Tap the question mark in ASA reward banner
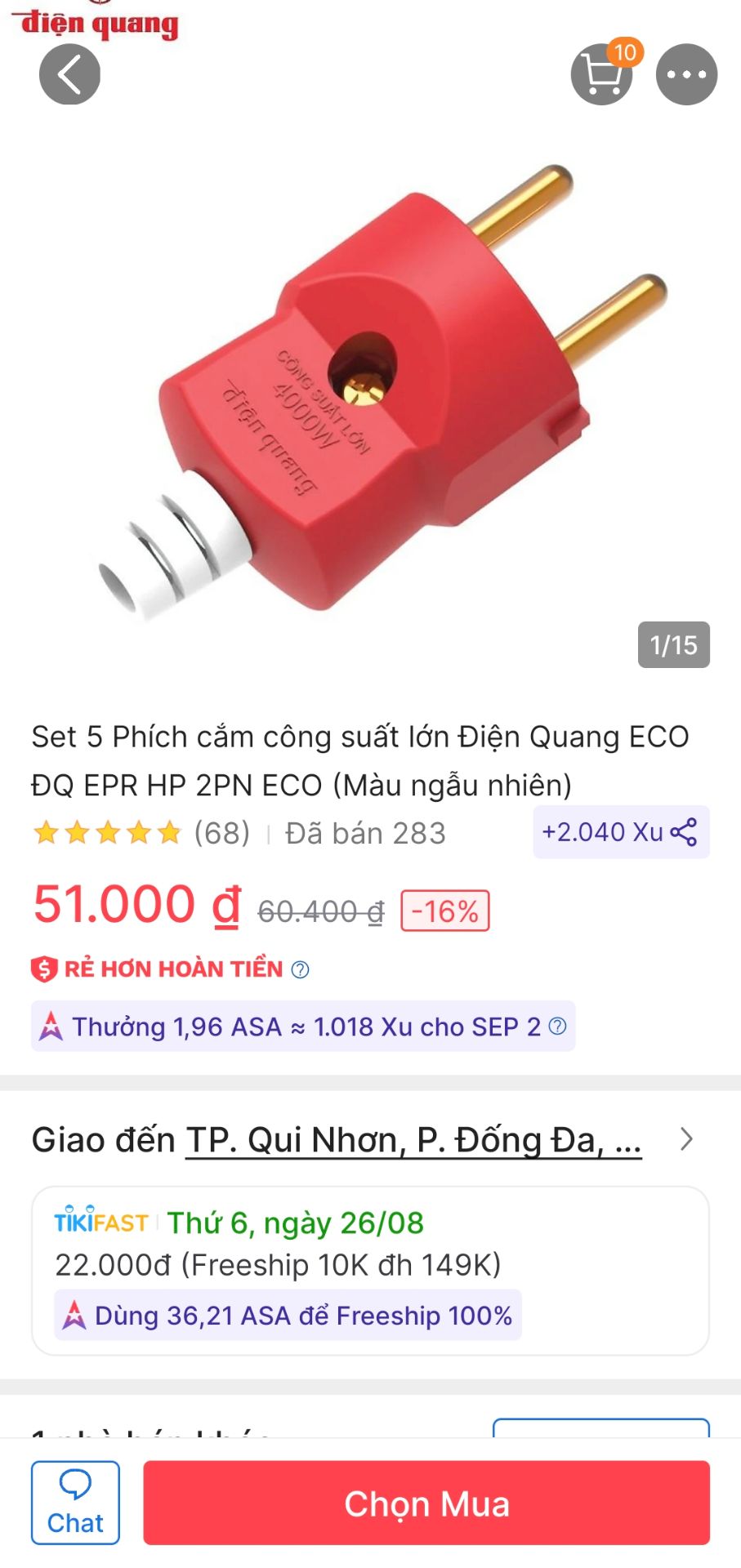Viewport: 741px width, 1568px height. [559, 1027]
